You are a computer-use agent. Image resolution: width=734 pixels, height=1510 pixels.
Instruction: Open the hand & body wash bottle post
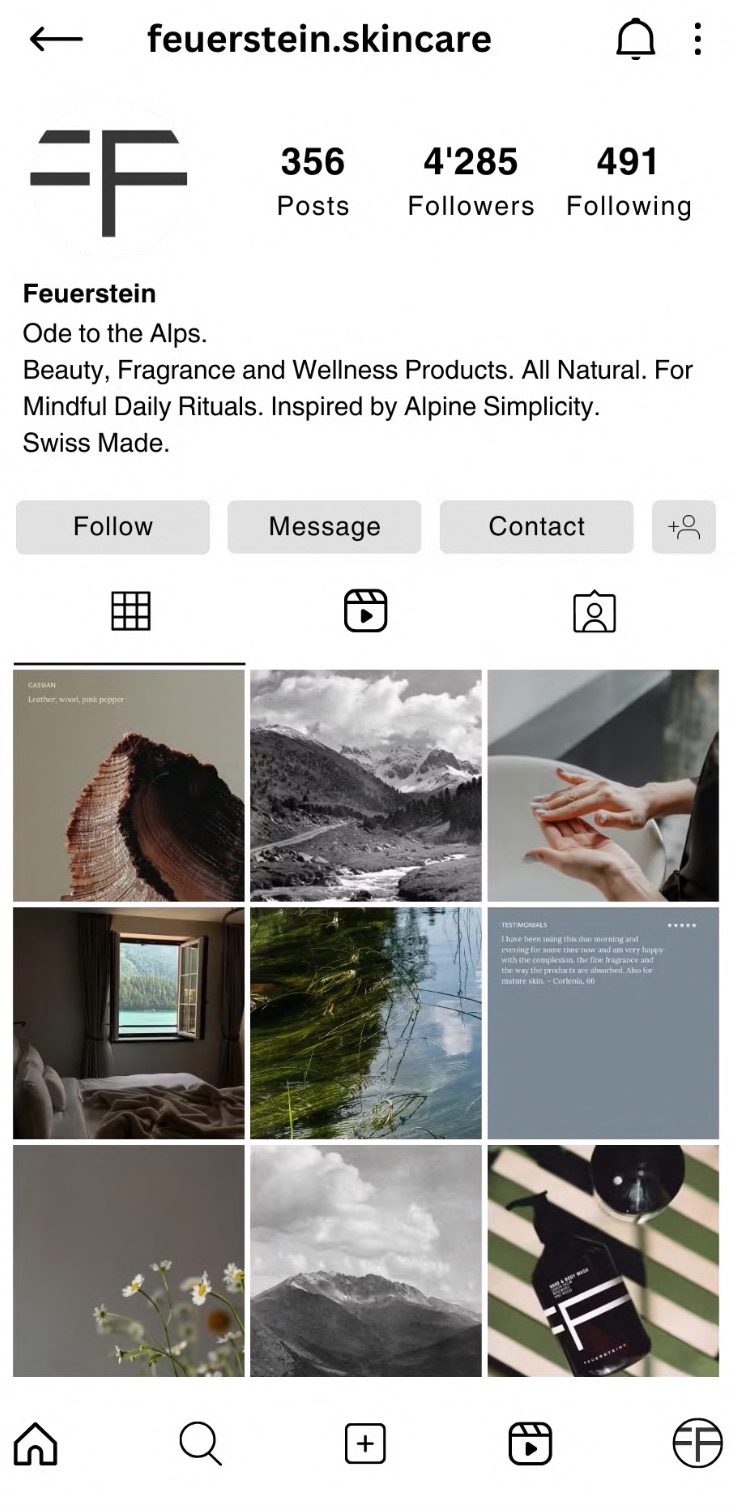click(603, 1261)
